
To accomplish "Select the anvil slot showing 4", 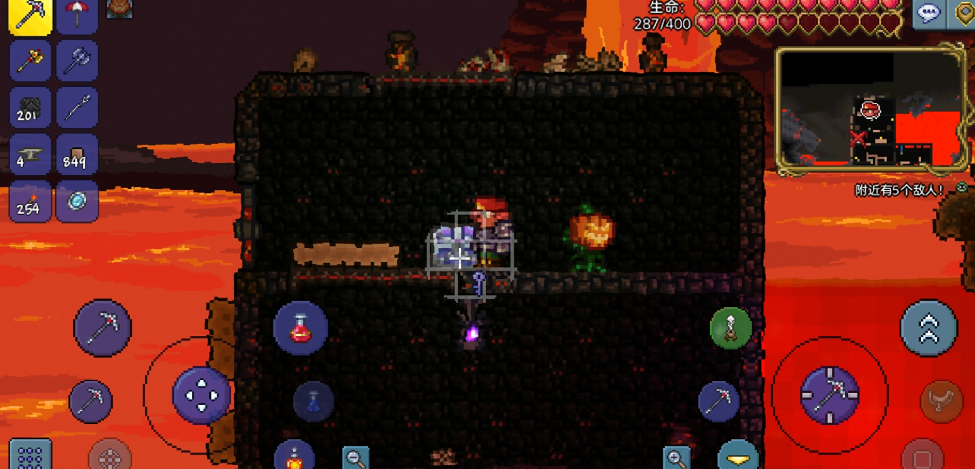I will point(29,155).
